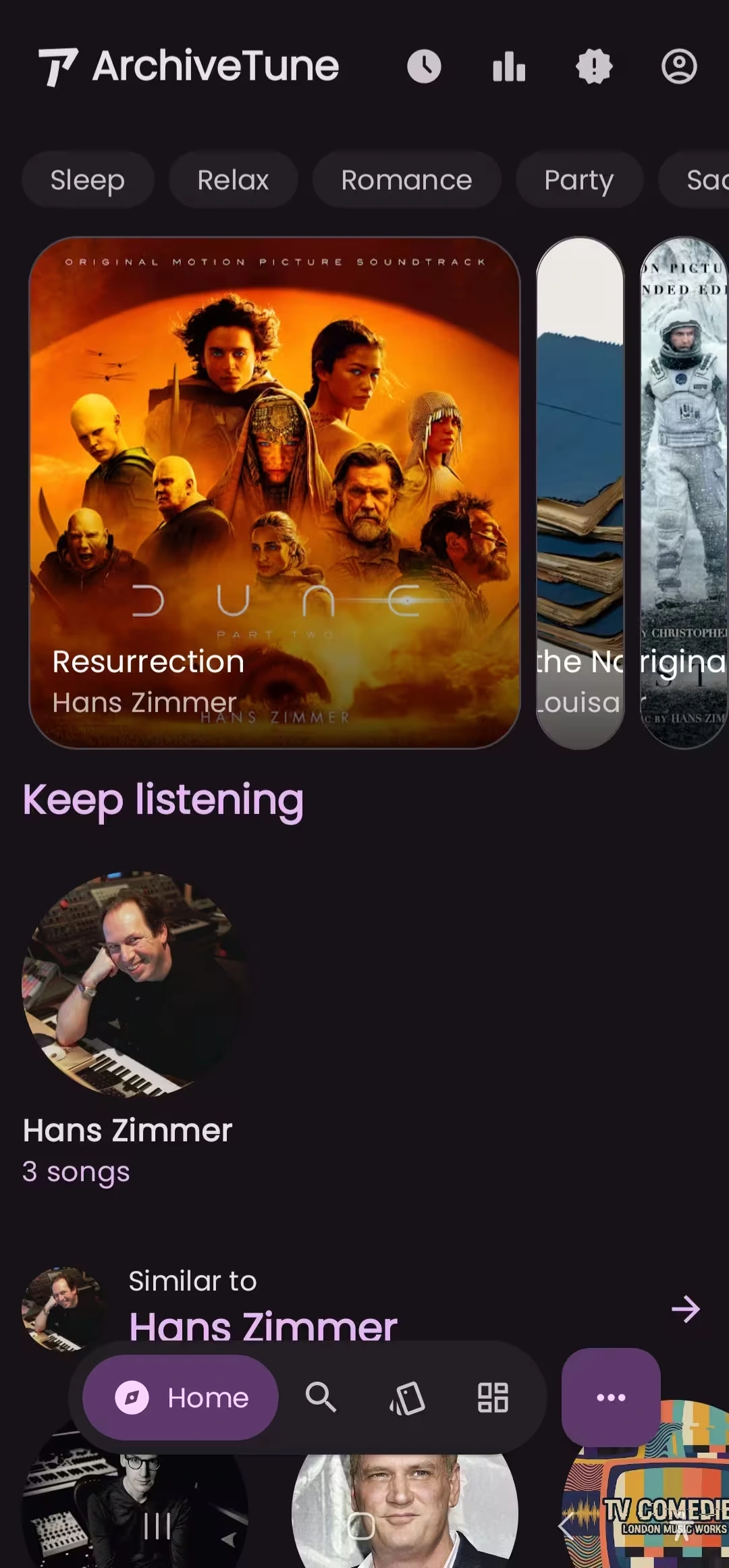729x1568 pixels.
Task: Open the three-dots more button
Action: click(x=611, y=1397)
